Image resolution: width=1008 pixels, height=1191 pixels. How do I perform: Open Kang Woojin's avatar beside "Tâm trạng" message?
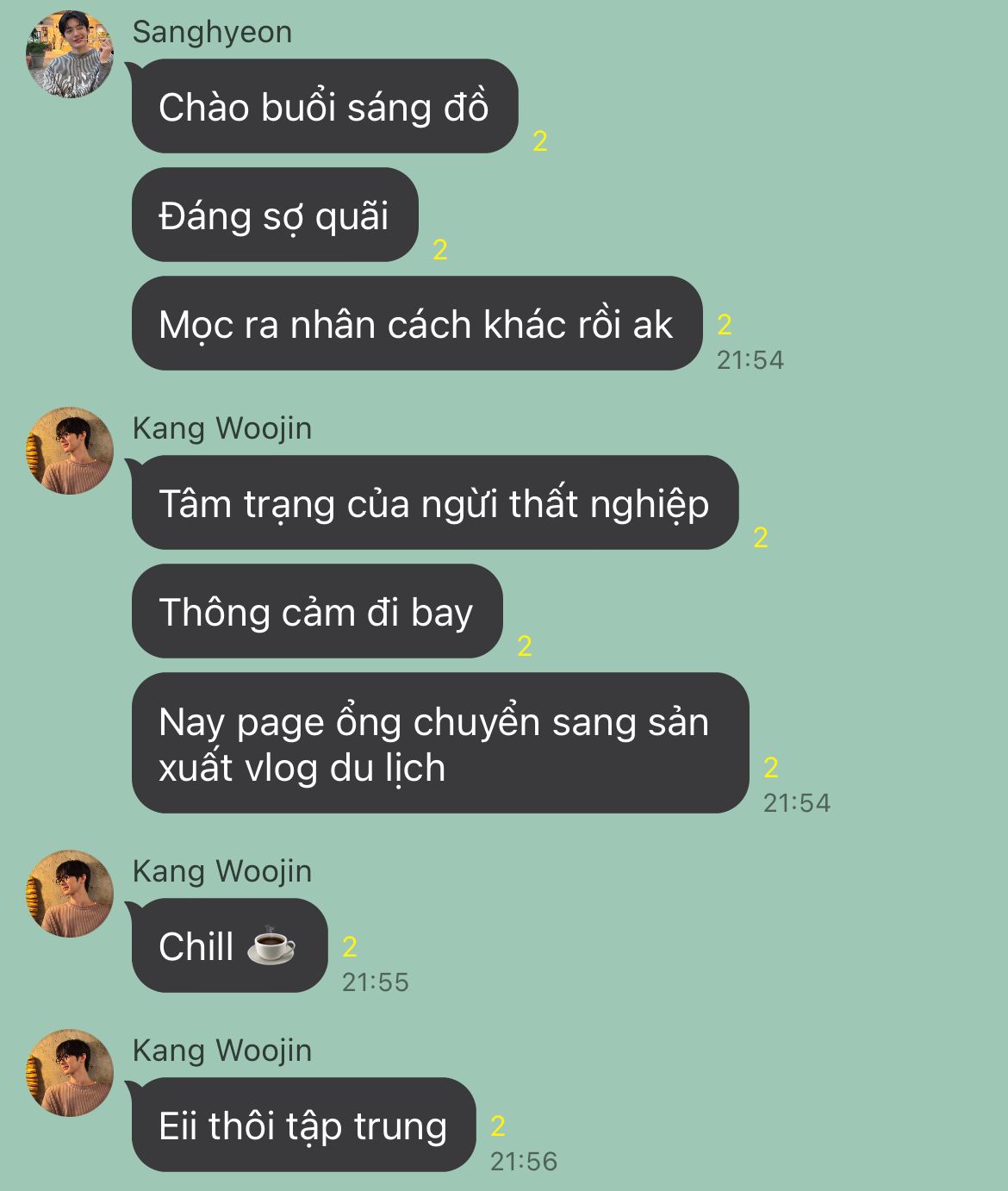click(x=70, y=451)
